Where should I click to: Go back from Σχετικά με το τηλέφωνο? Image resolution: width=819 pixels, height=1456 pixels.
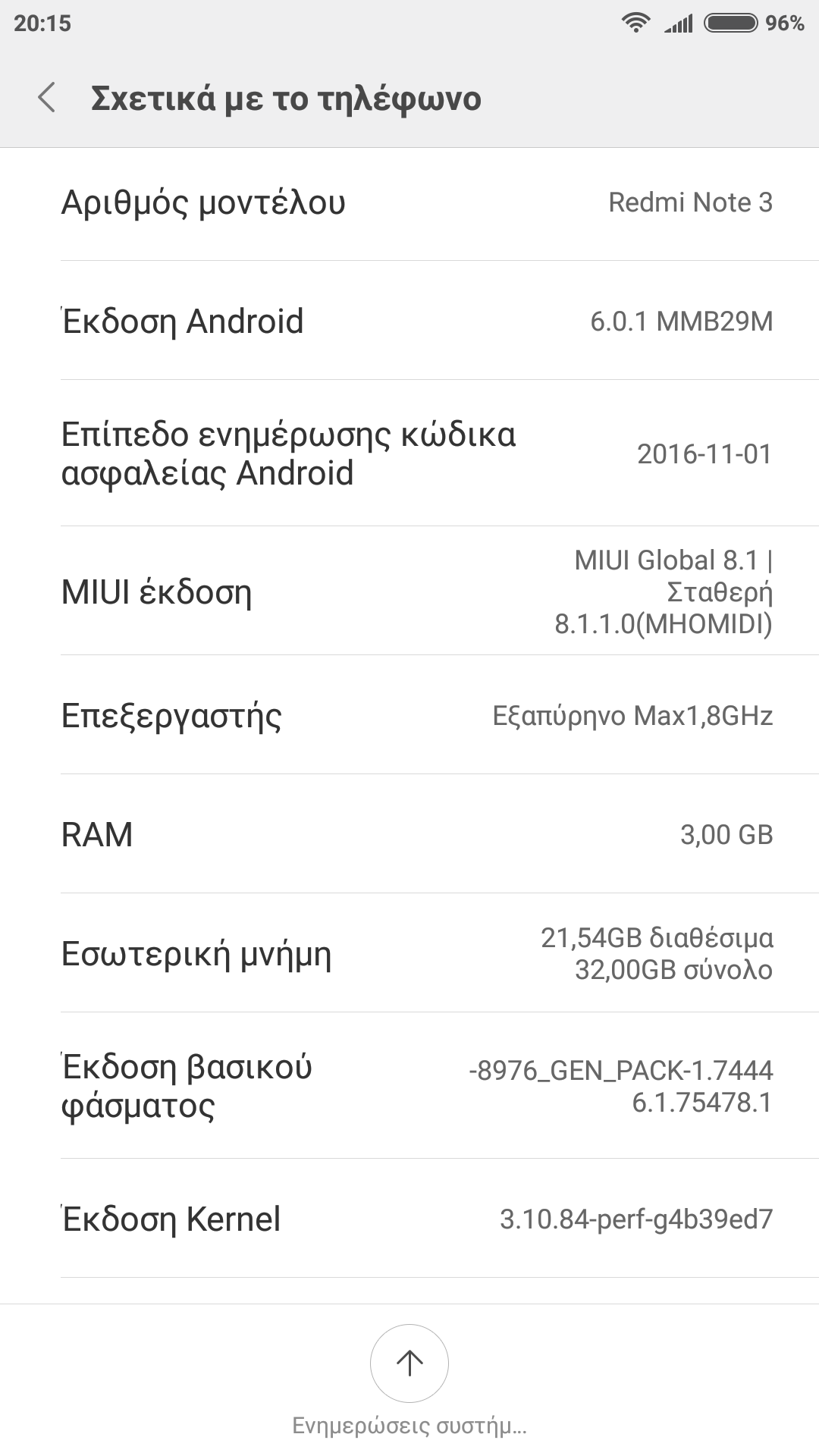pos(47,99)
